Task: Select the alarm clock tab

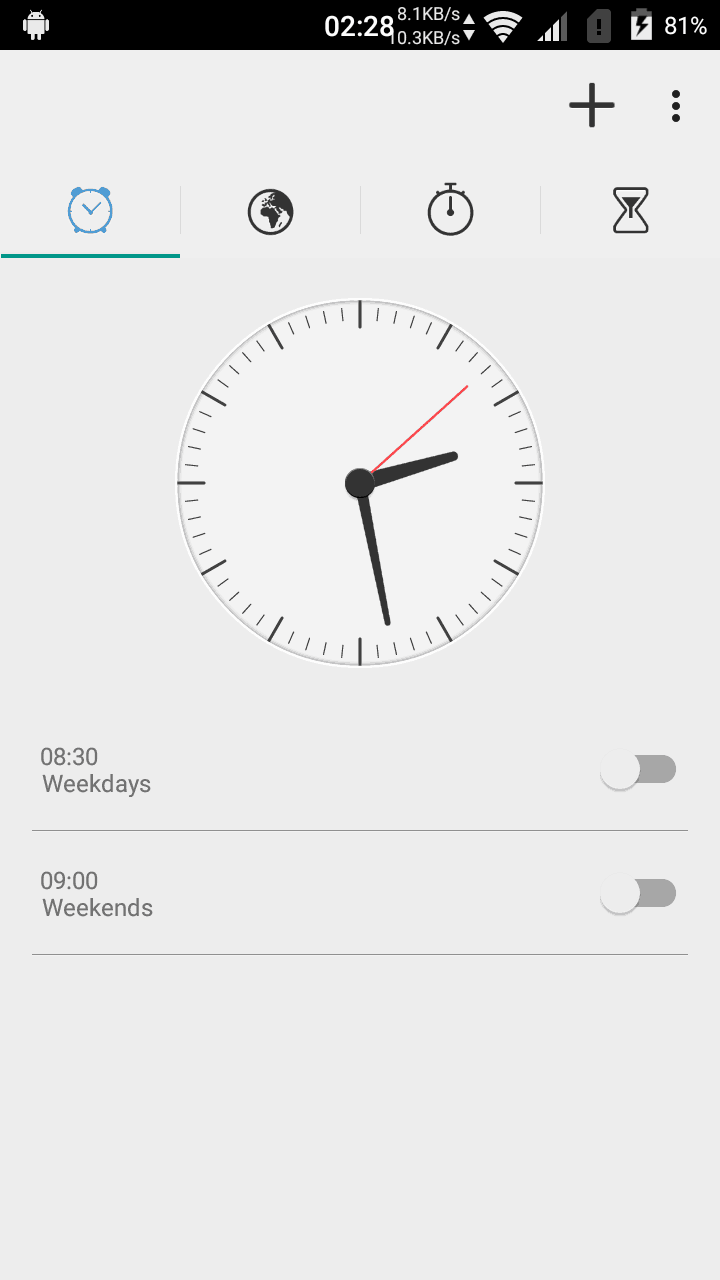Action: tap(90, 210)
